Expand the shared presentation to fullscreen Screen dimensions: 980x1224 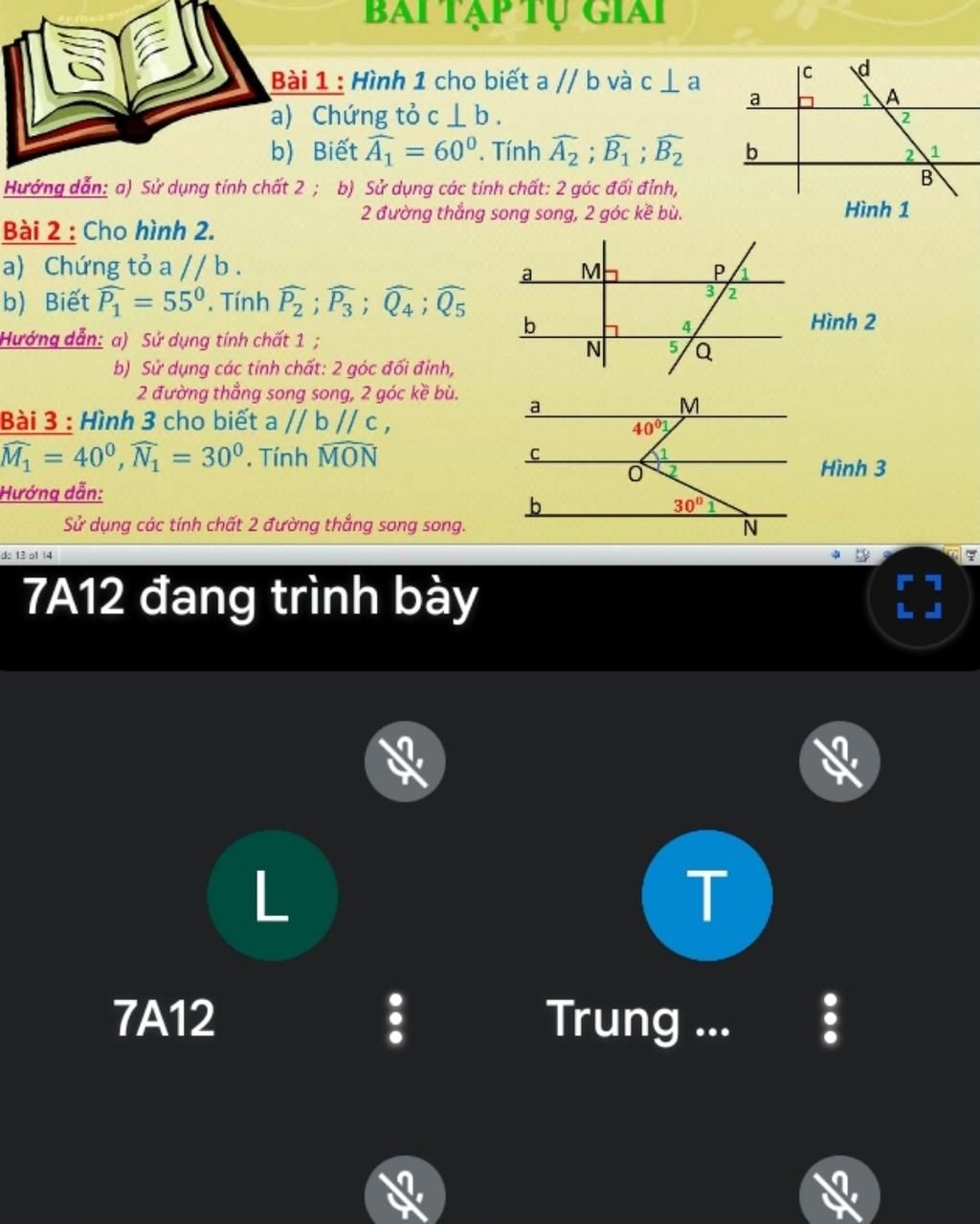tap(919, 596)
